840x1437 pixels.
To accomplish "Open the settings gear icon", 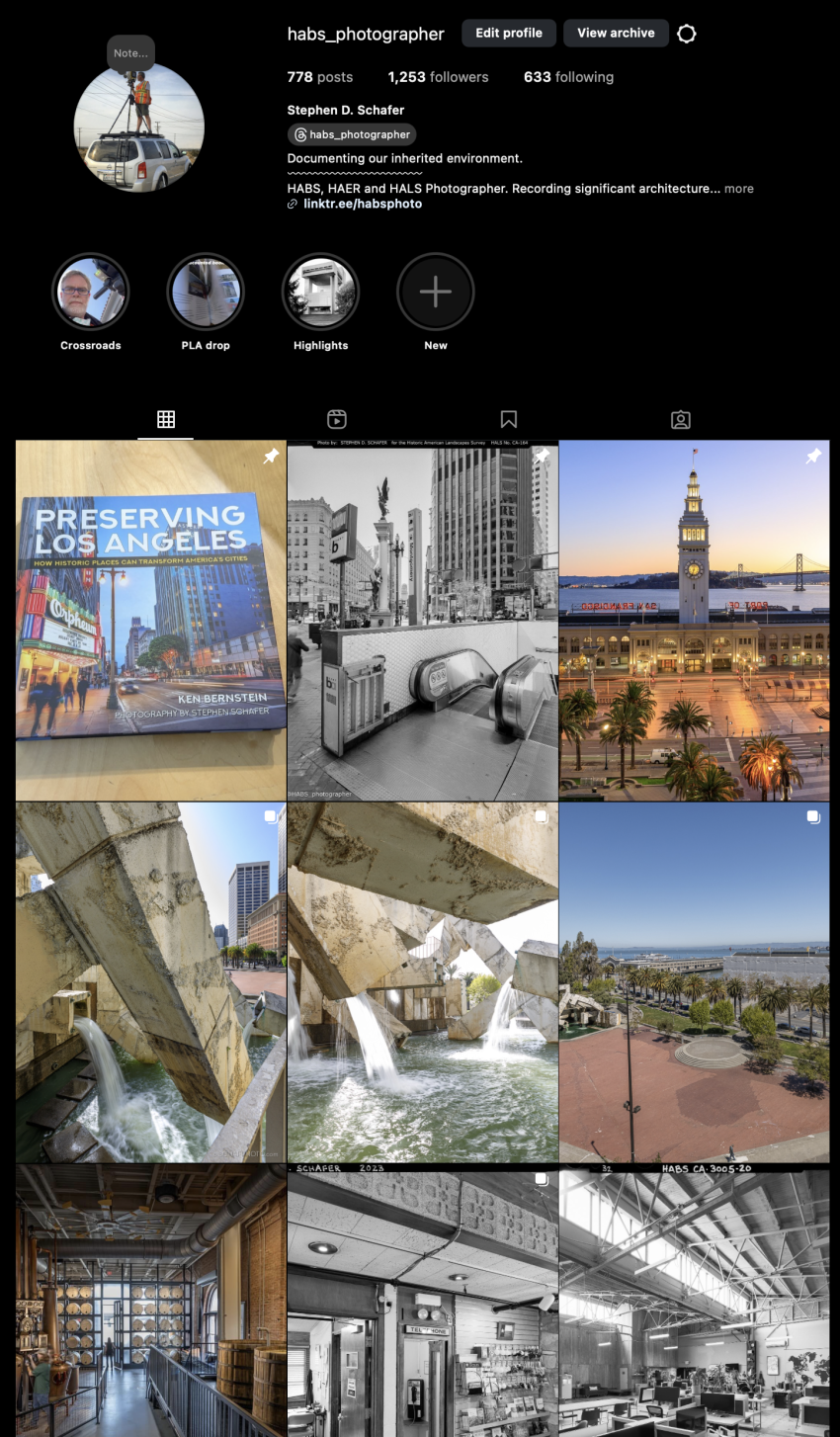I will pyautogui.click(x=687, y=34).
